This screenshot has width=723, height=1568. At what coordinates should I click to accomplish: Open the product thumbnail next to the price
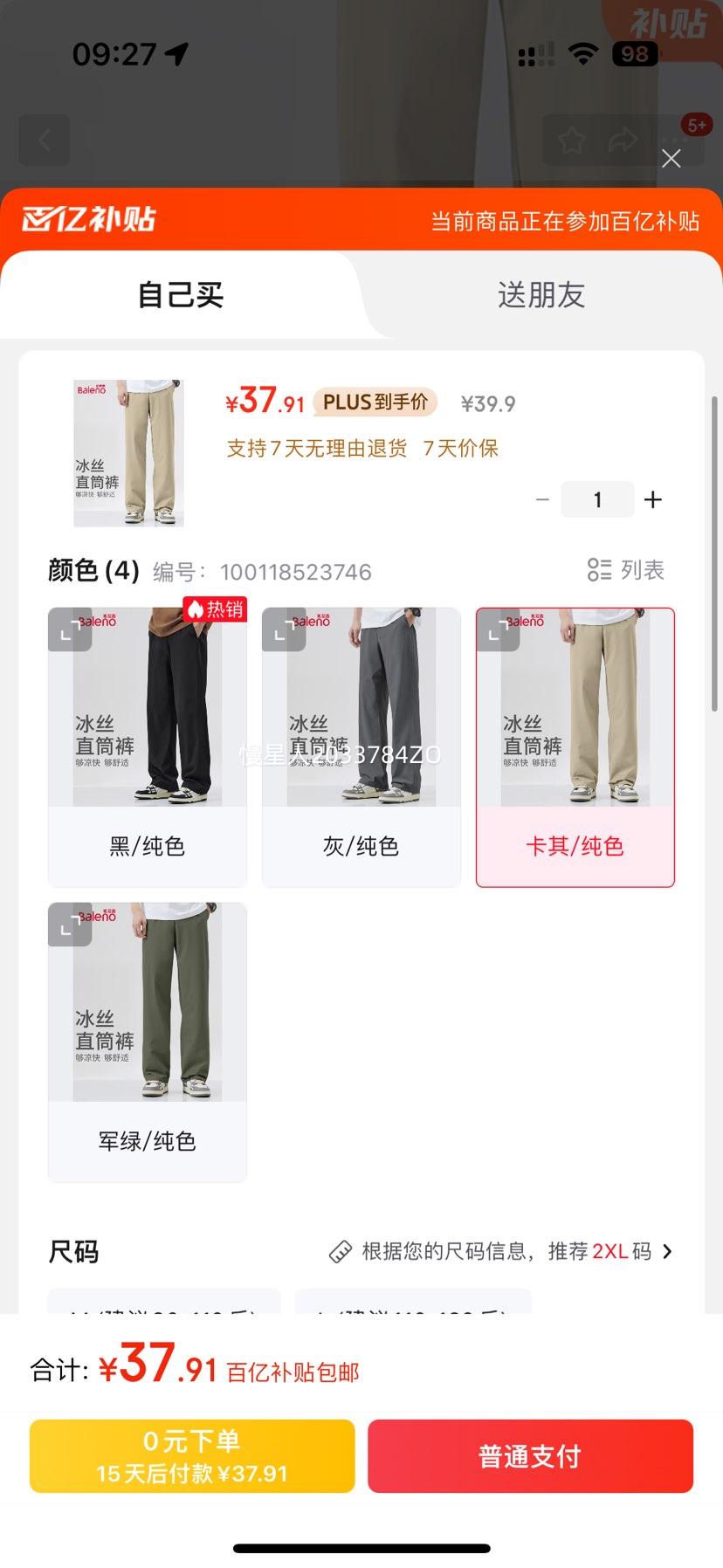click(x=128, y=453)
